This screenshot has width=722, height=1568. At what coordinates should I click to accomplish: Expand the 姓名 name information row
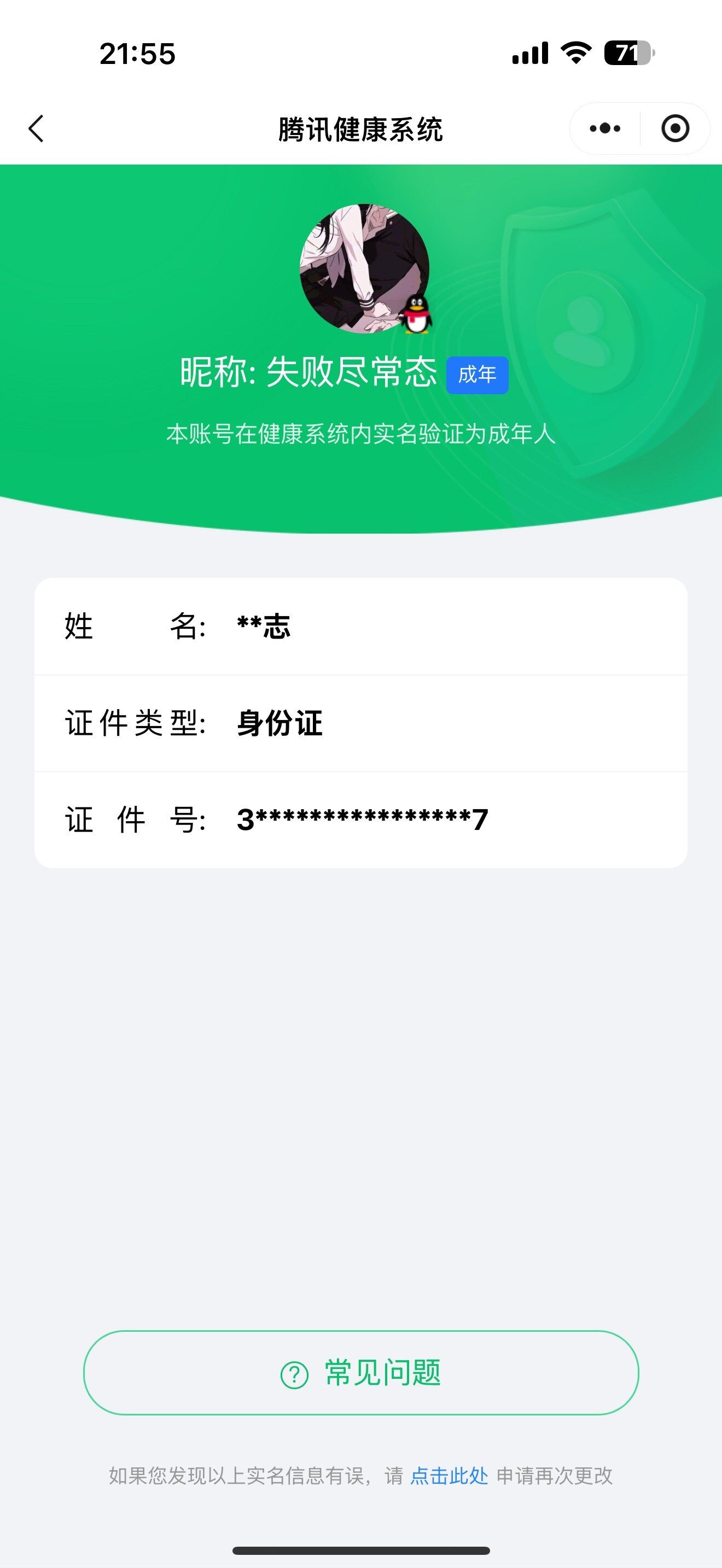click(361, 628)
